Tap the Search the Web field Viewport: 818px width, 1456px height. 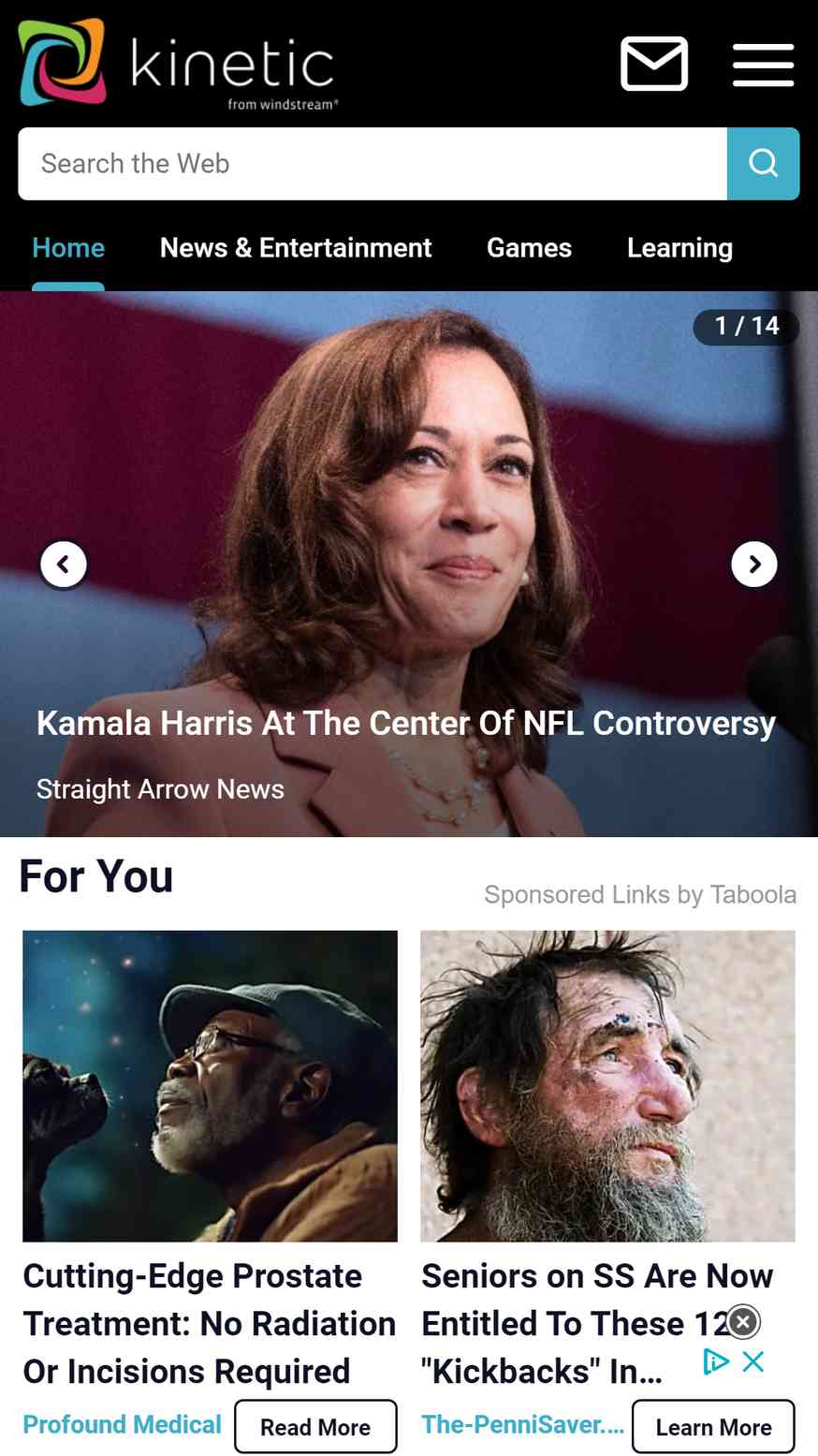click(372, 164)
